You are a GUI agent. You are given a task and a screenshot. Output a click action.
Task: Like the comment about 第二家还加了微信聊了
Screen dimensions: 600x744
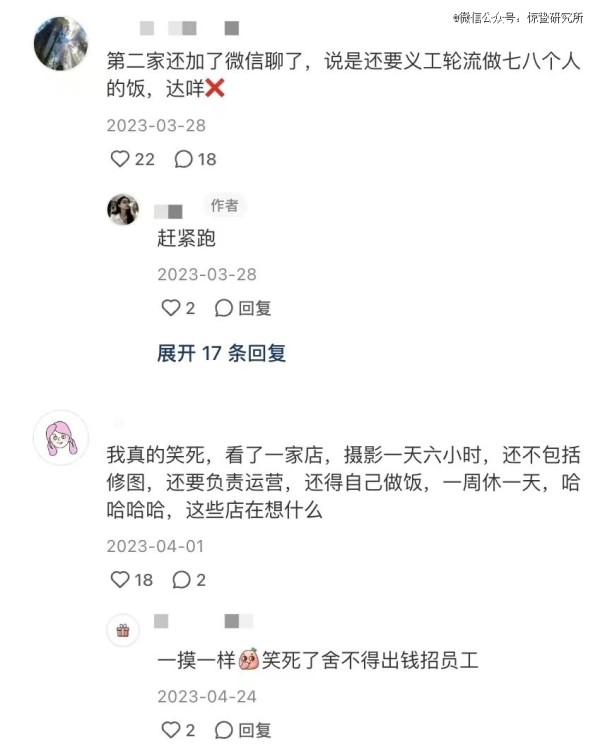[x=120, y=159]
